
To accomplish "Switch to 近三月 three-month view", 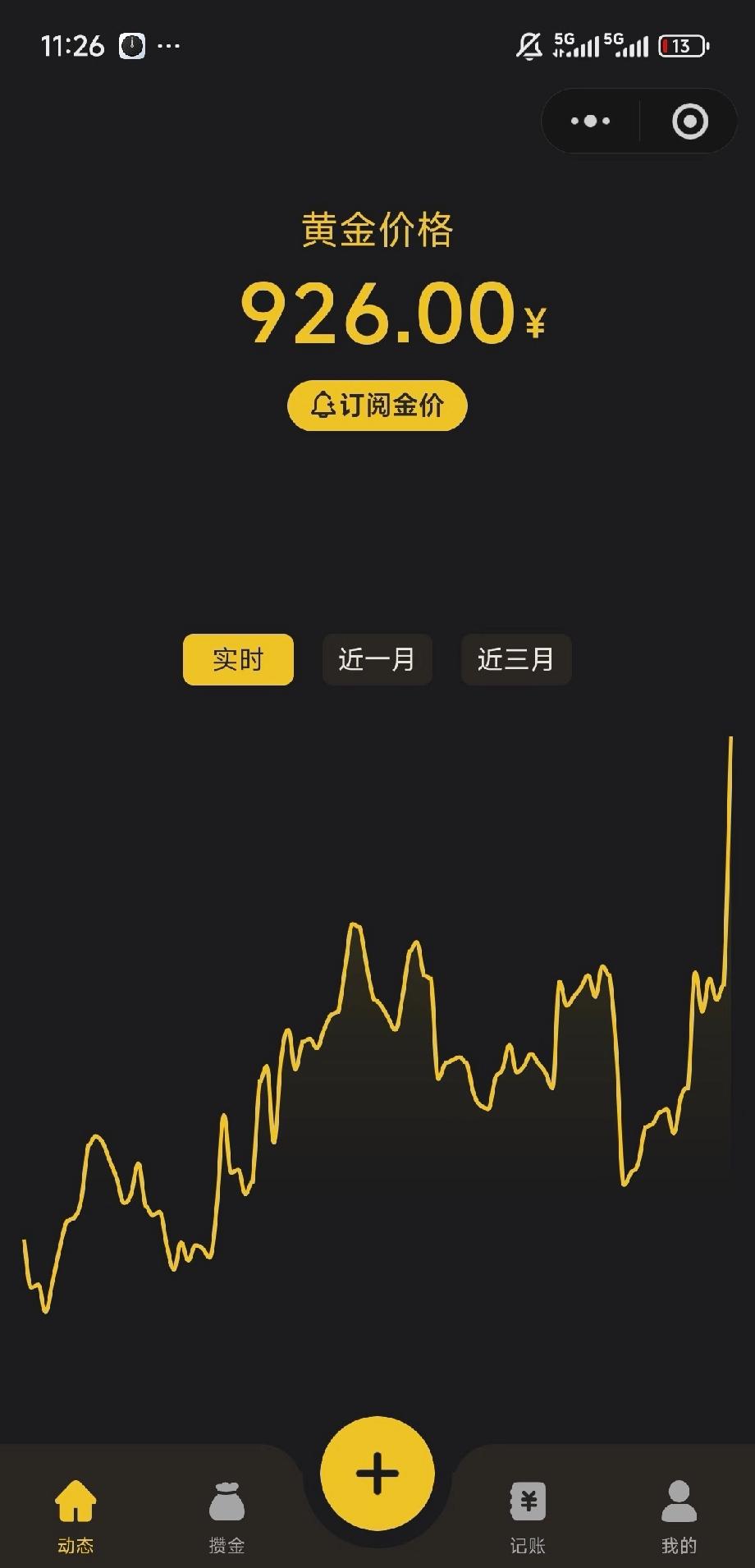I will point(515,659).
